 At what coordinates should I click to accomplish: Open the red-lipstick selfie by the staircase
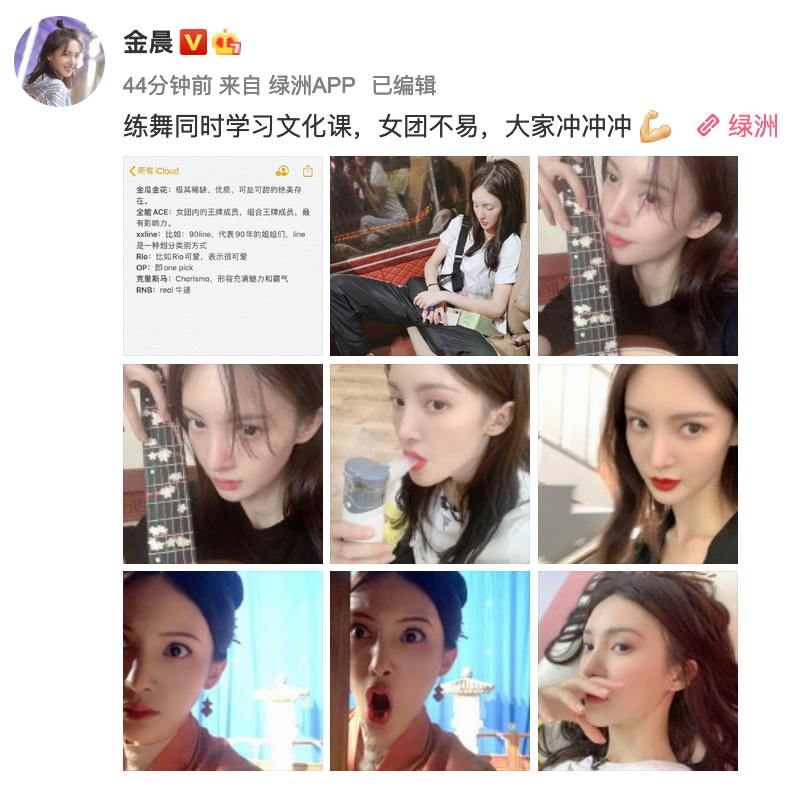point(638,464)
